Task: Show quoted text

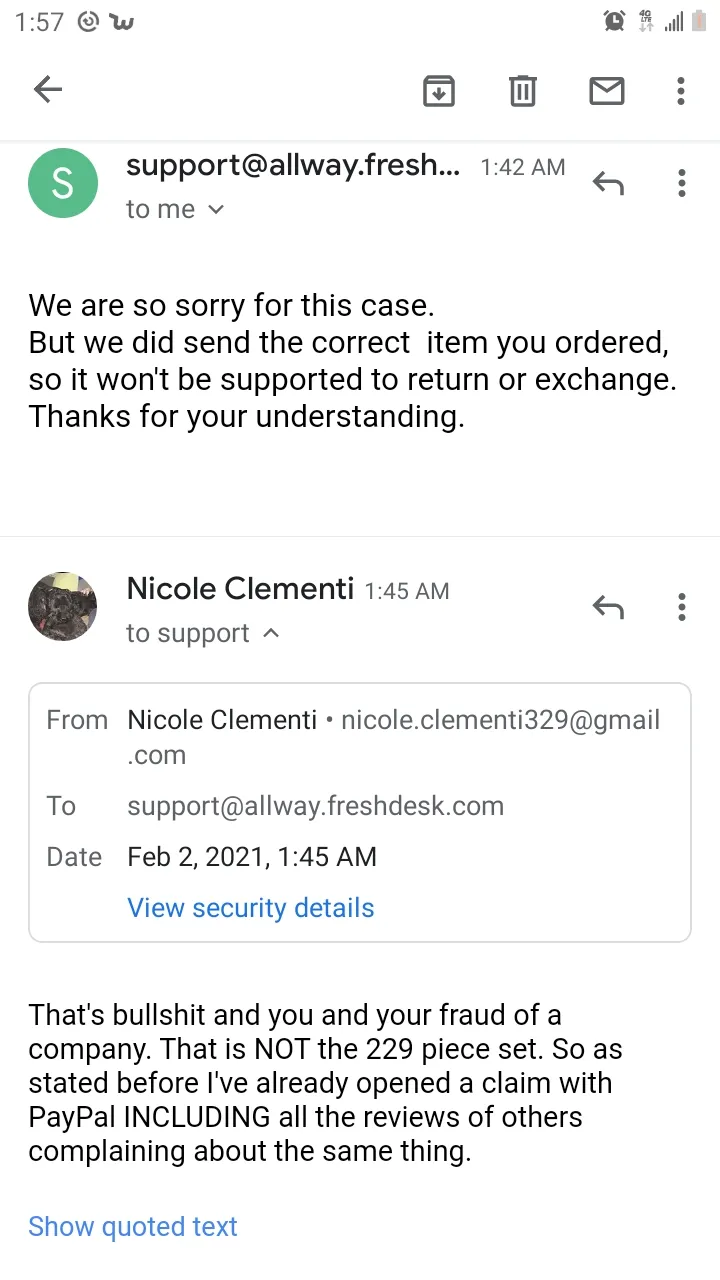Action: (x=133, y=1226)
